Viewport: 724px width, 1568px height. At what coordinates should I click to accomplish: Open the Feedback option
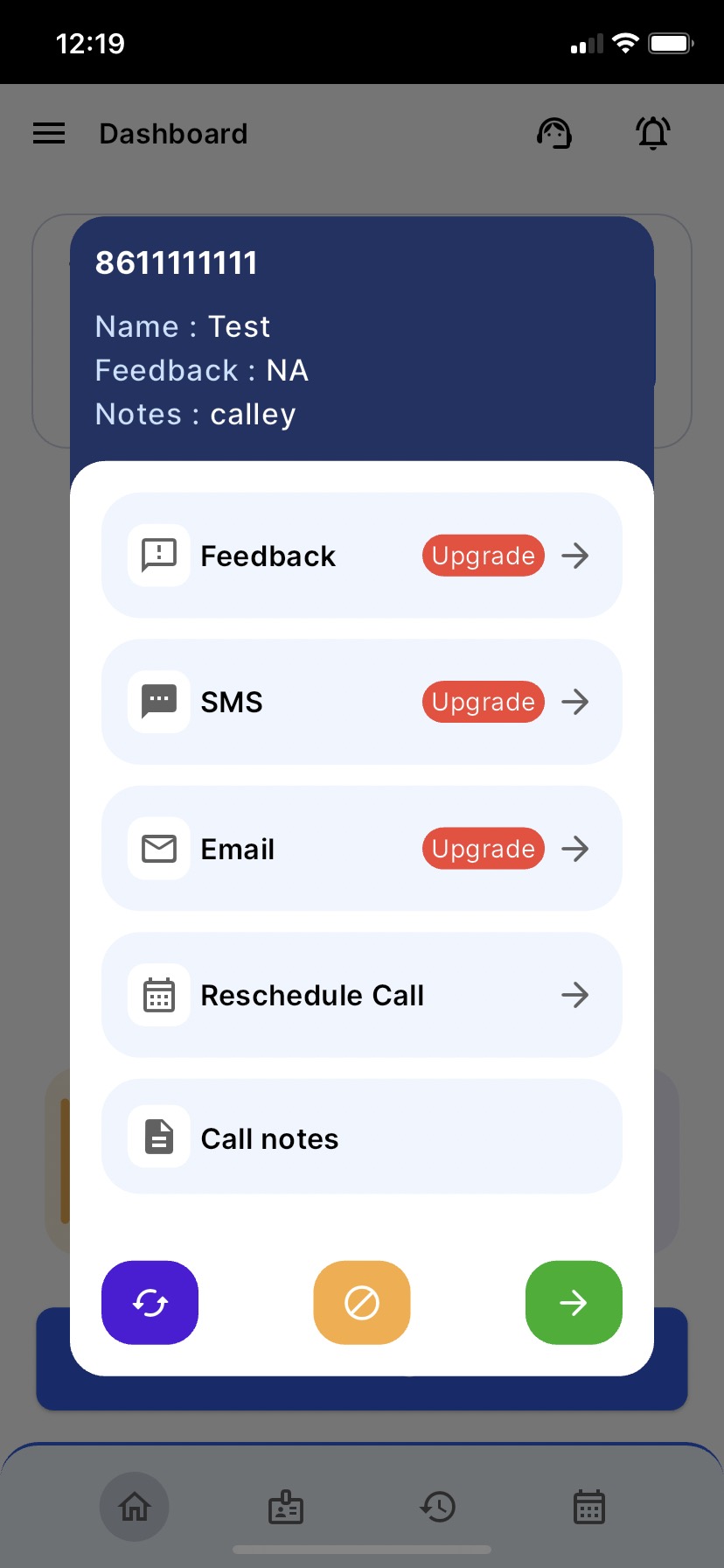362,556
